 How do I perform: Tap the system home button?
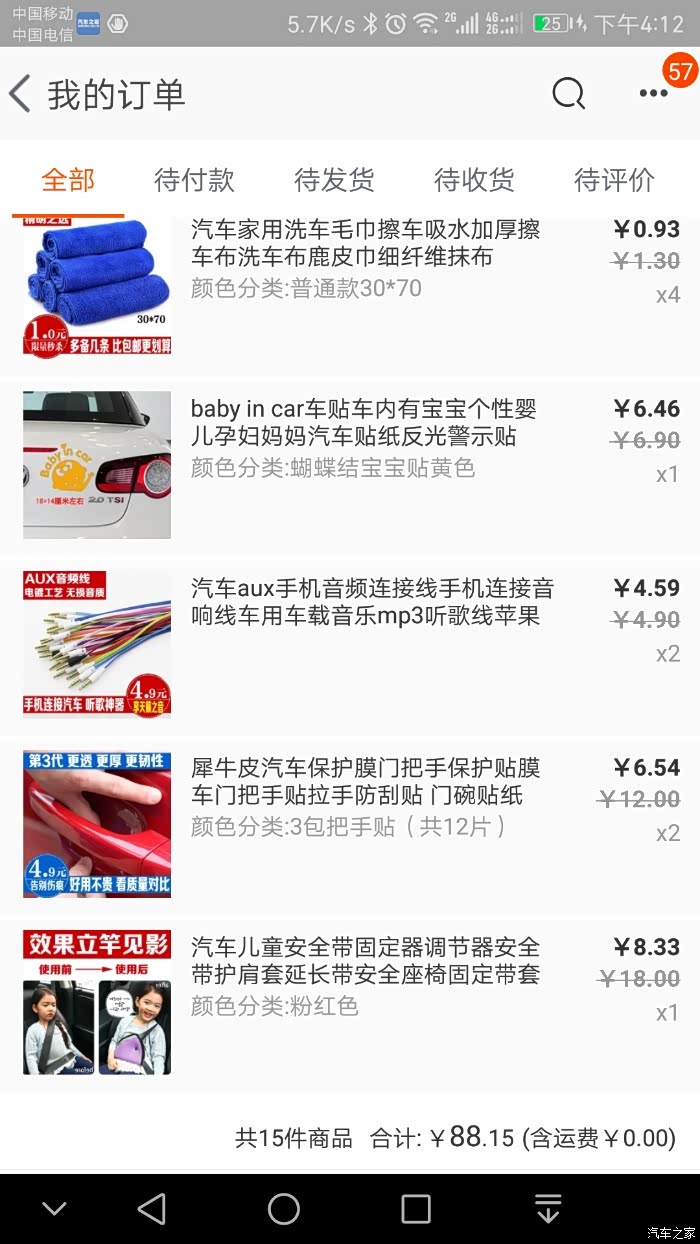point(283,1209)
